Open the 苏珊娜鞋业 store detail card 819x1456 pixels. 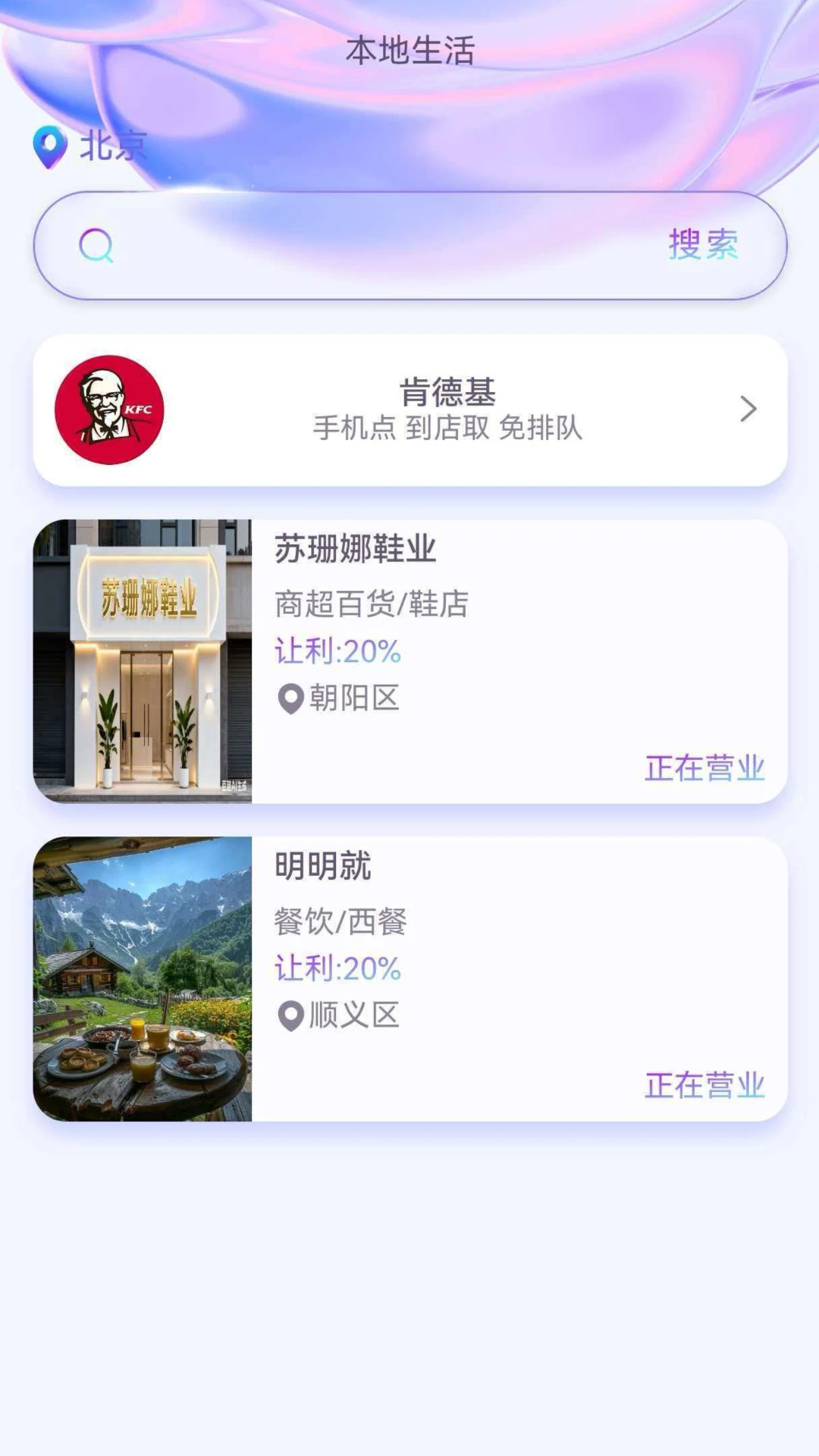409,661
